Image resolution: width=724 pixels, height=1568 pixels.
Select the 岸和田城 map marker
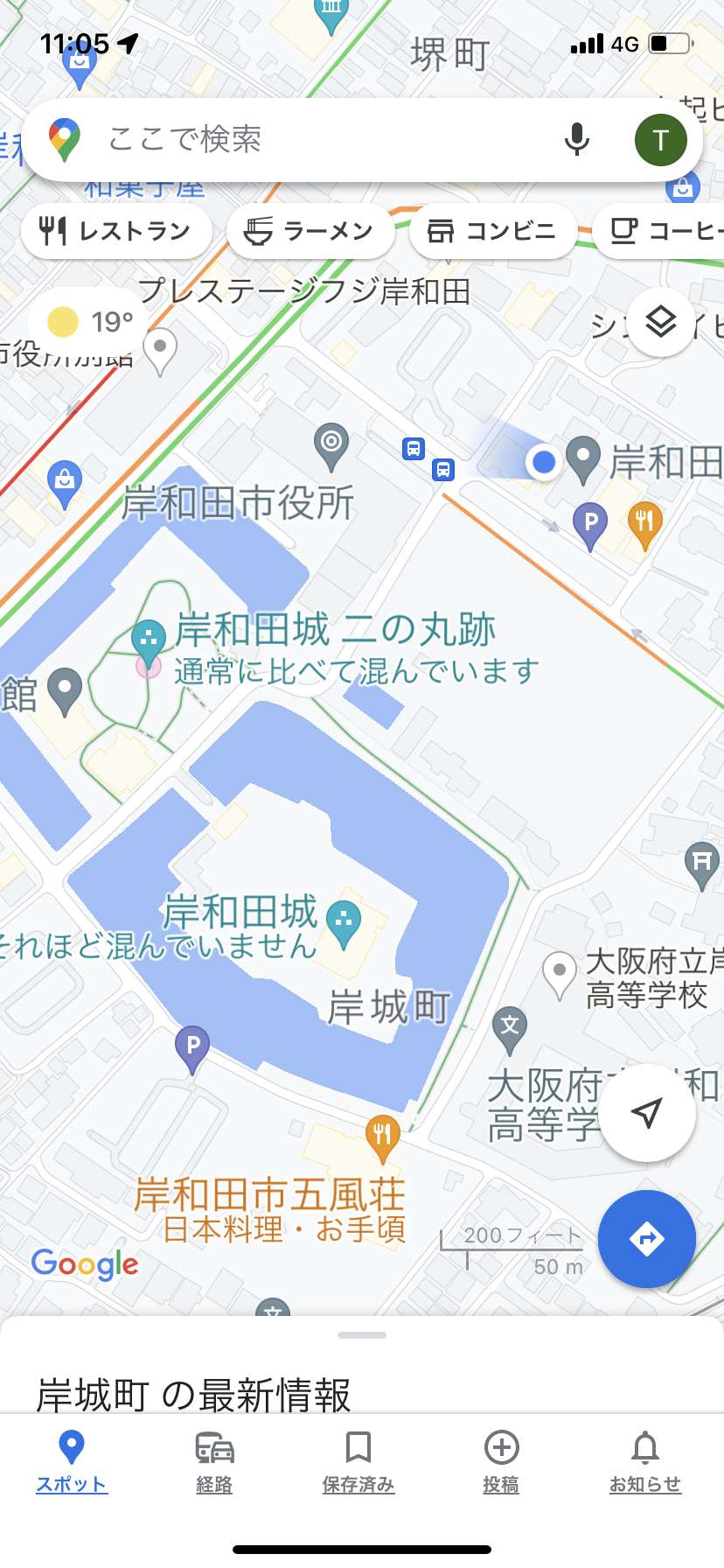[x=344, y=922]
